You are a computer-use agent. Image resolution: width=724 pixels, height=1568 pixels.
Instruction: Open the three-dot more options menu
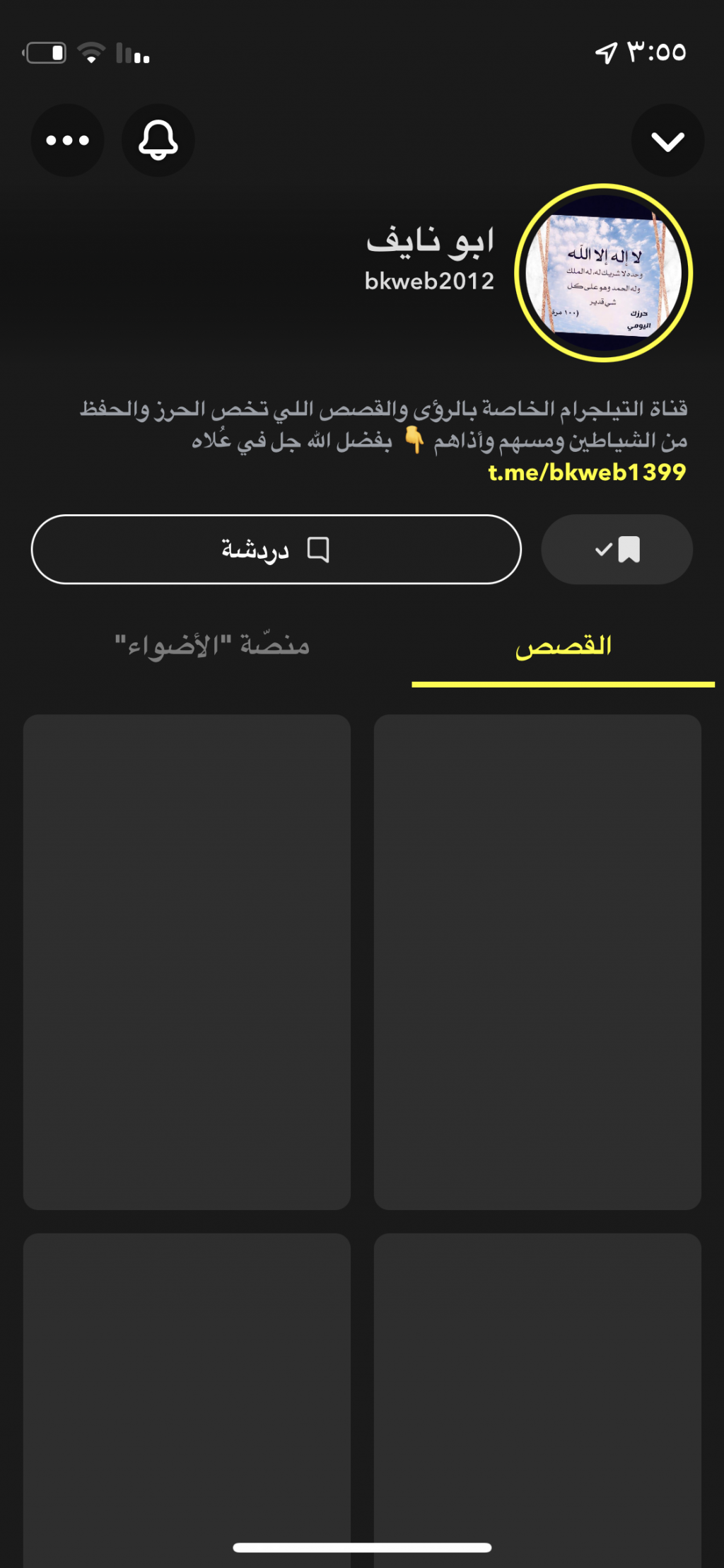click(67, 140)
